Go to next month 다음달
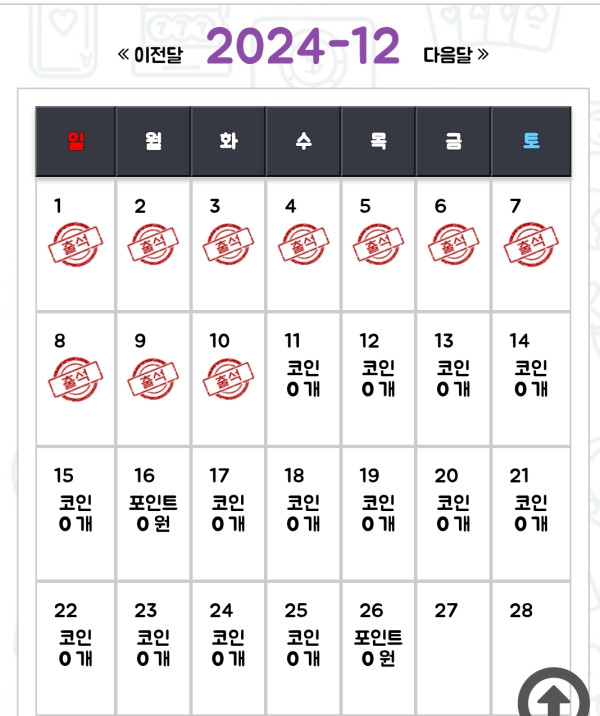600x716 pixels. pos(455,53)
